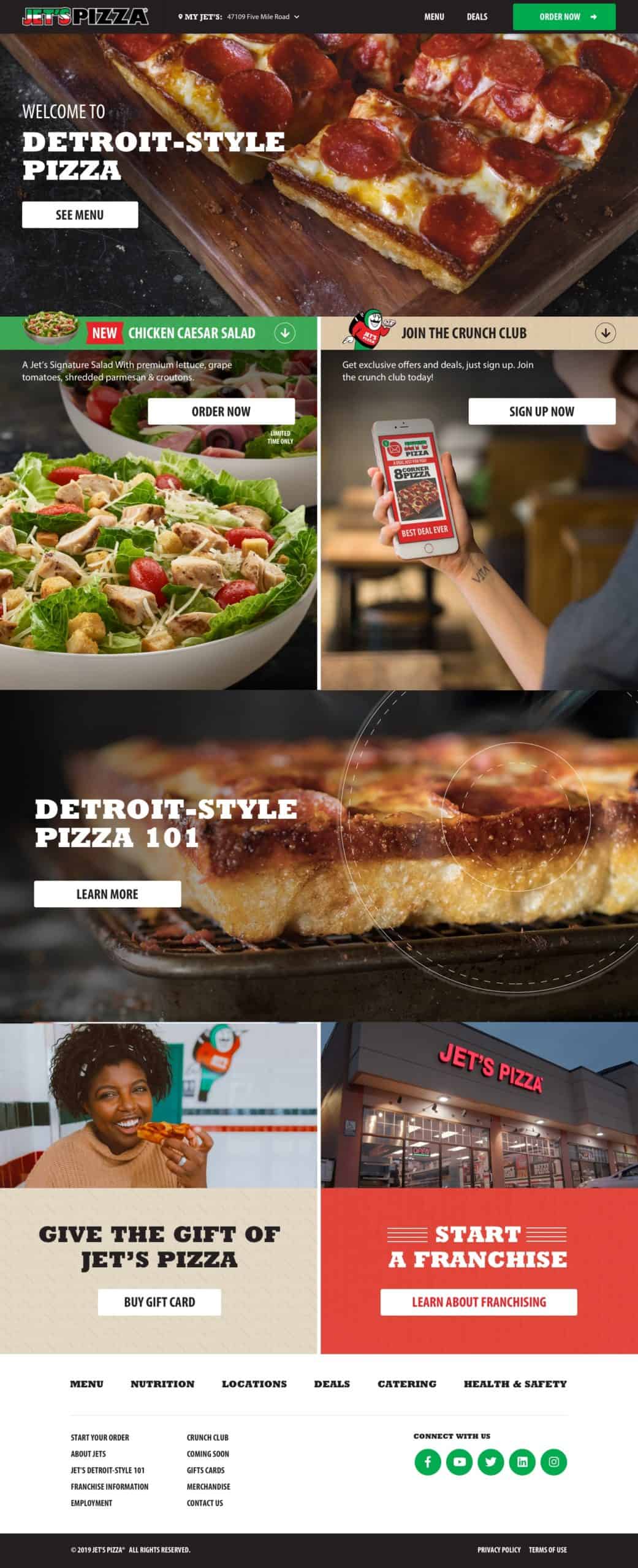638x1568 pixels.
Task: Tap the See Menu button
Action: point(80,214)
